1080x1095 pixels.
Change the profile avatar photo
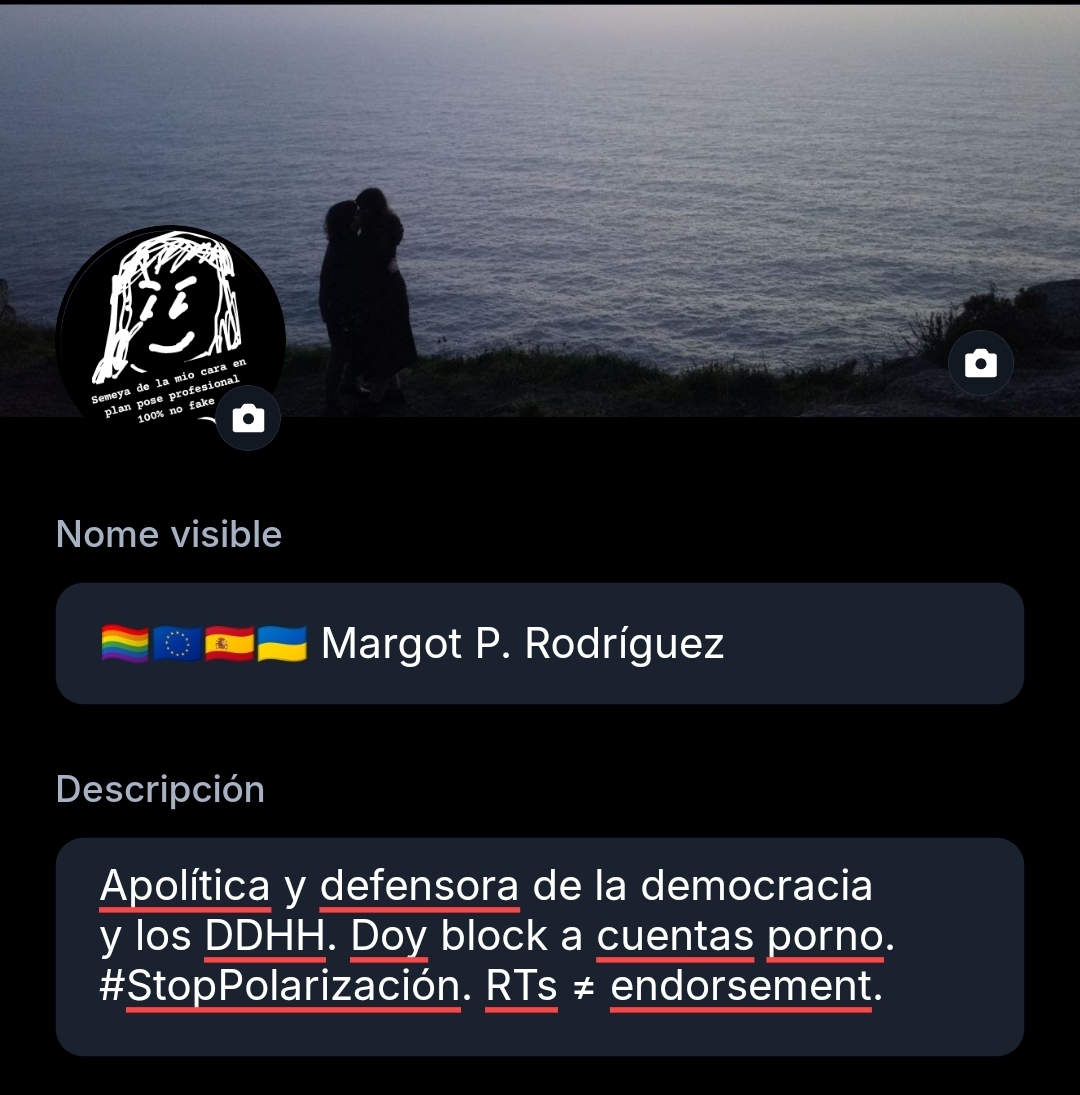[248, 418]
